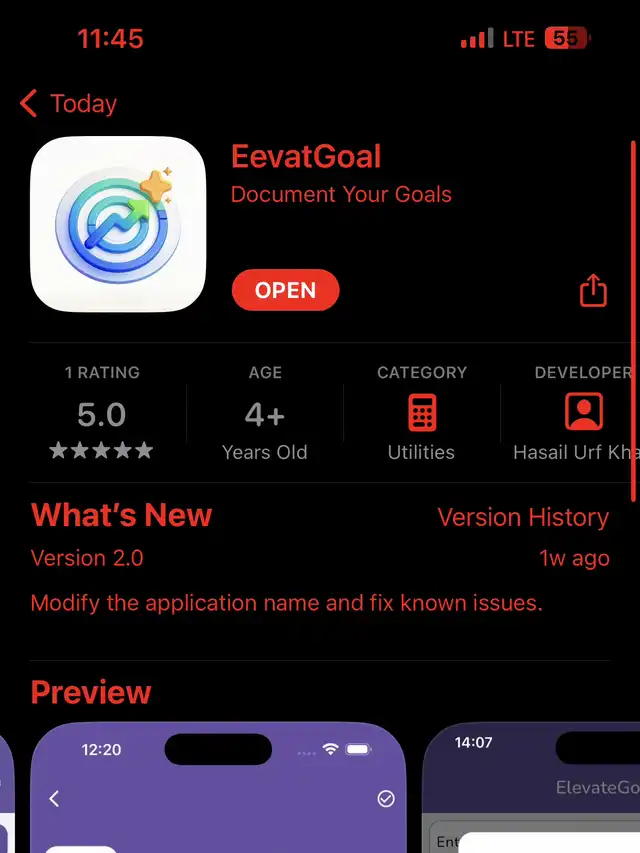View developer Hasail Urf's page
The image size is (640, 853).
582,413
